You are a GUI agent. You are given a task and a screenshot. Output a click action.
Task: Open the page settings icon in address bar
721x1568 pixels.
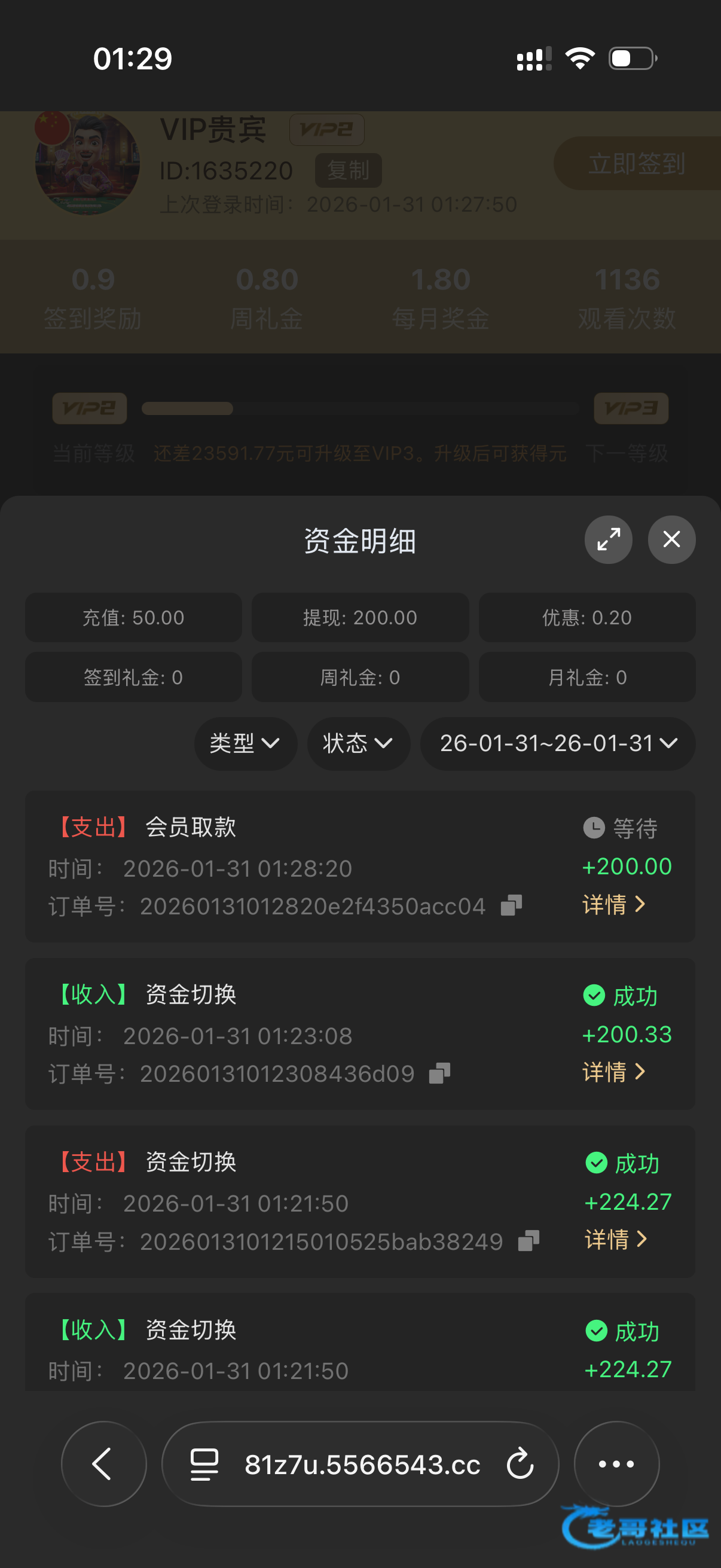point(204,1464)
